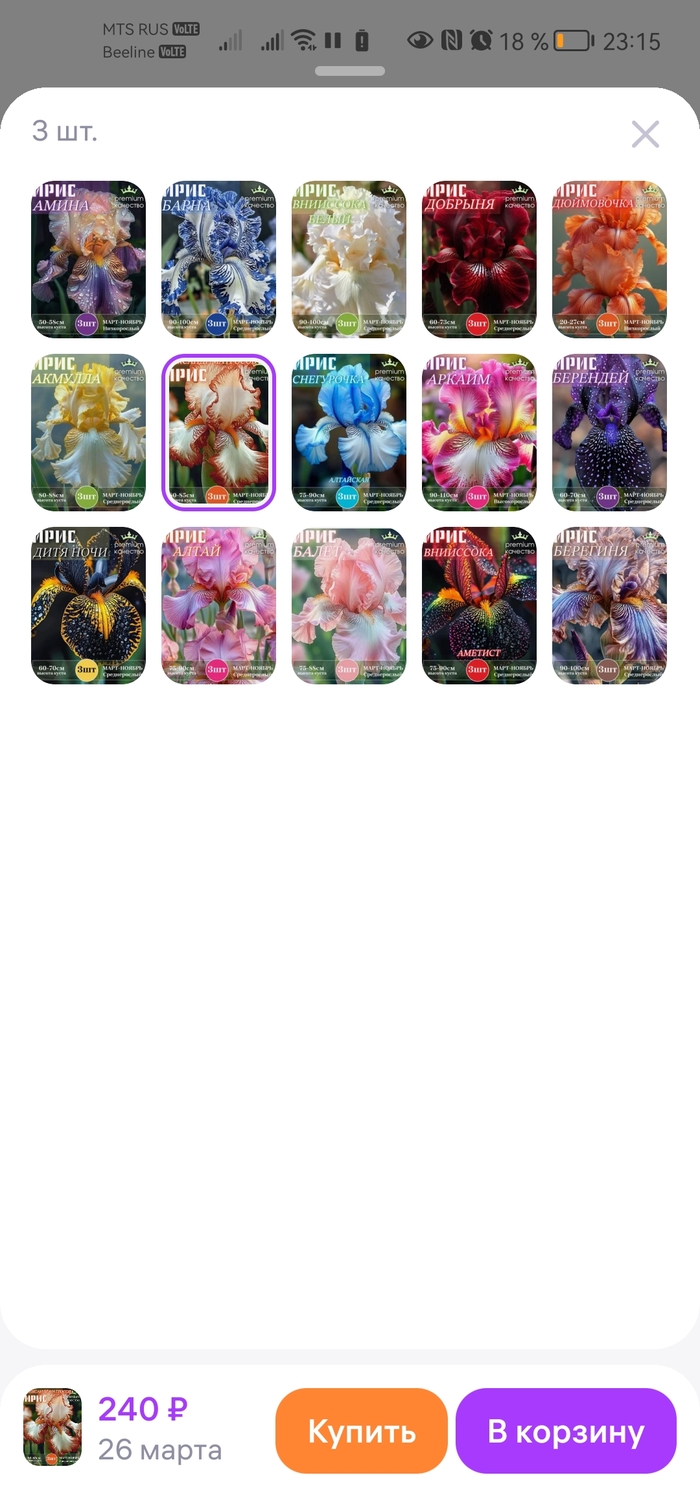Image resolution: width=700 pixels, height=1497 pixels.
Task: Select the dark red Добрыня iris
Action: [x=479, y=259]
